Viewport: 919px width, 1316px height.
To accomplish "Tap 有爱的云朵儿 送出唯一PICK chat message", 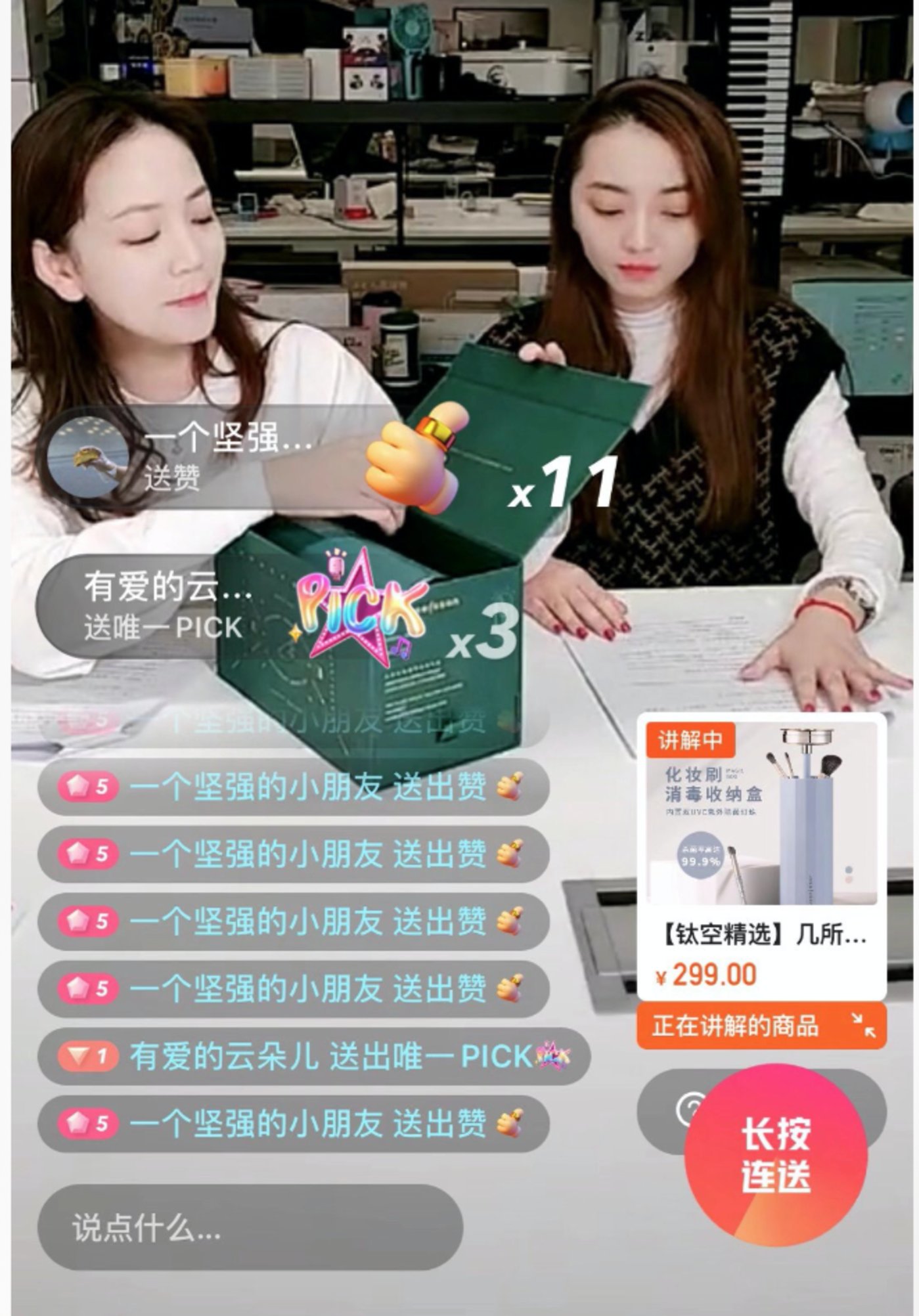I will 314,1056.
